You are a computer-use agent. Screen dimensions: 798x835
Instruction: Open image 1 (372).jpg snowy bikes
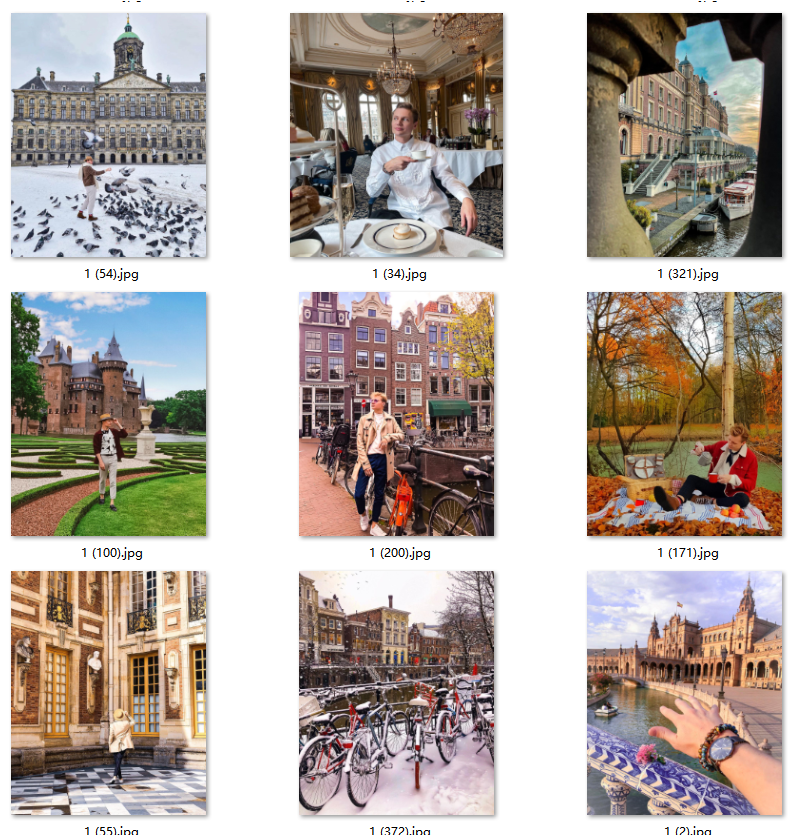tap(397, 692)
